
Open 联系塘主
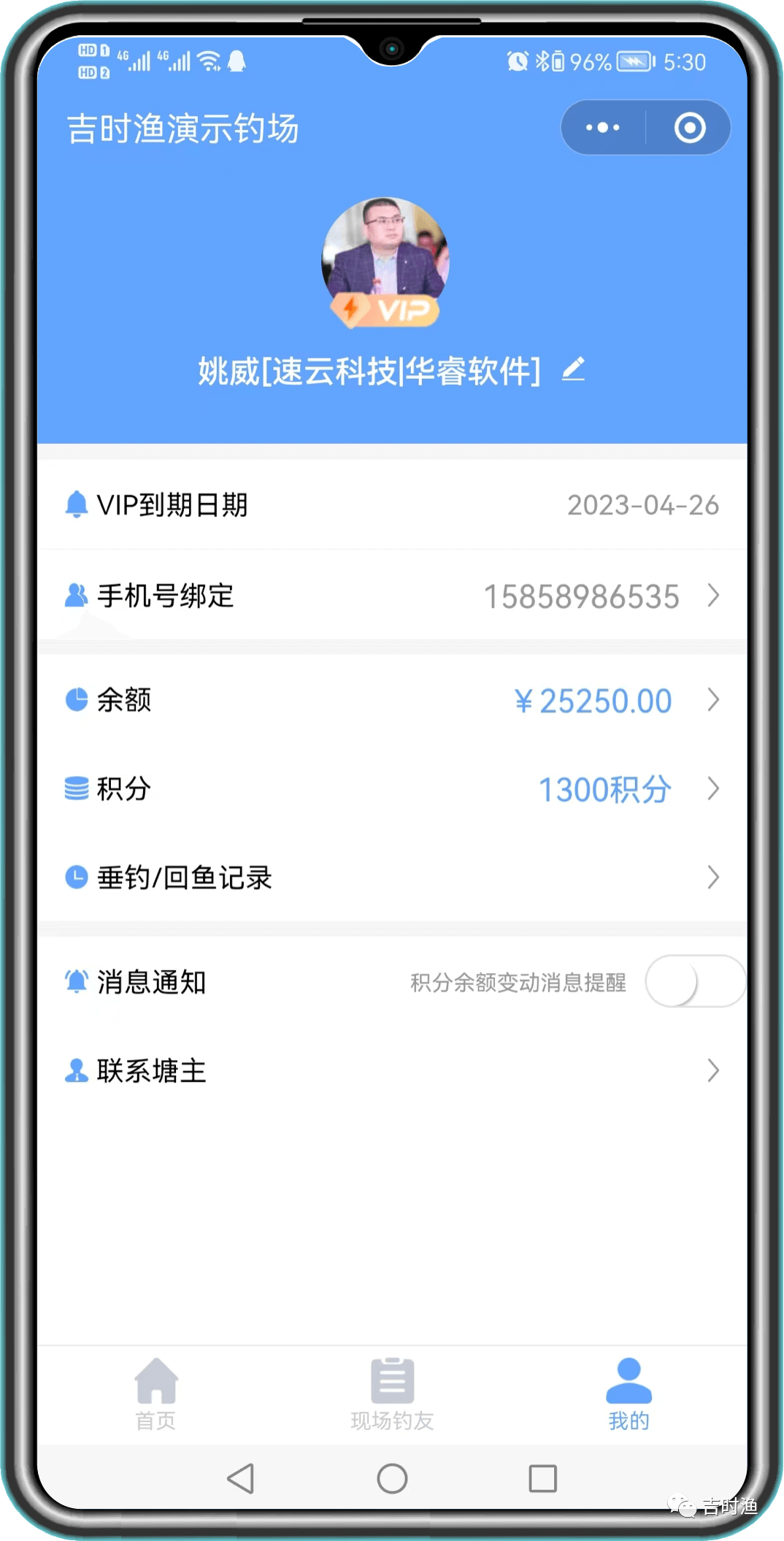[x=392, y=1071]
